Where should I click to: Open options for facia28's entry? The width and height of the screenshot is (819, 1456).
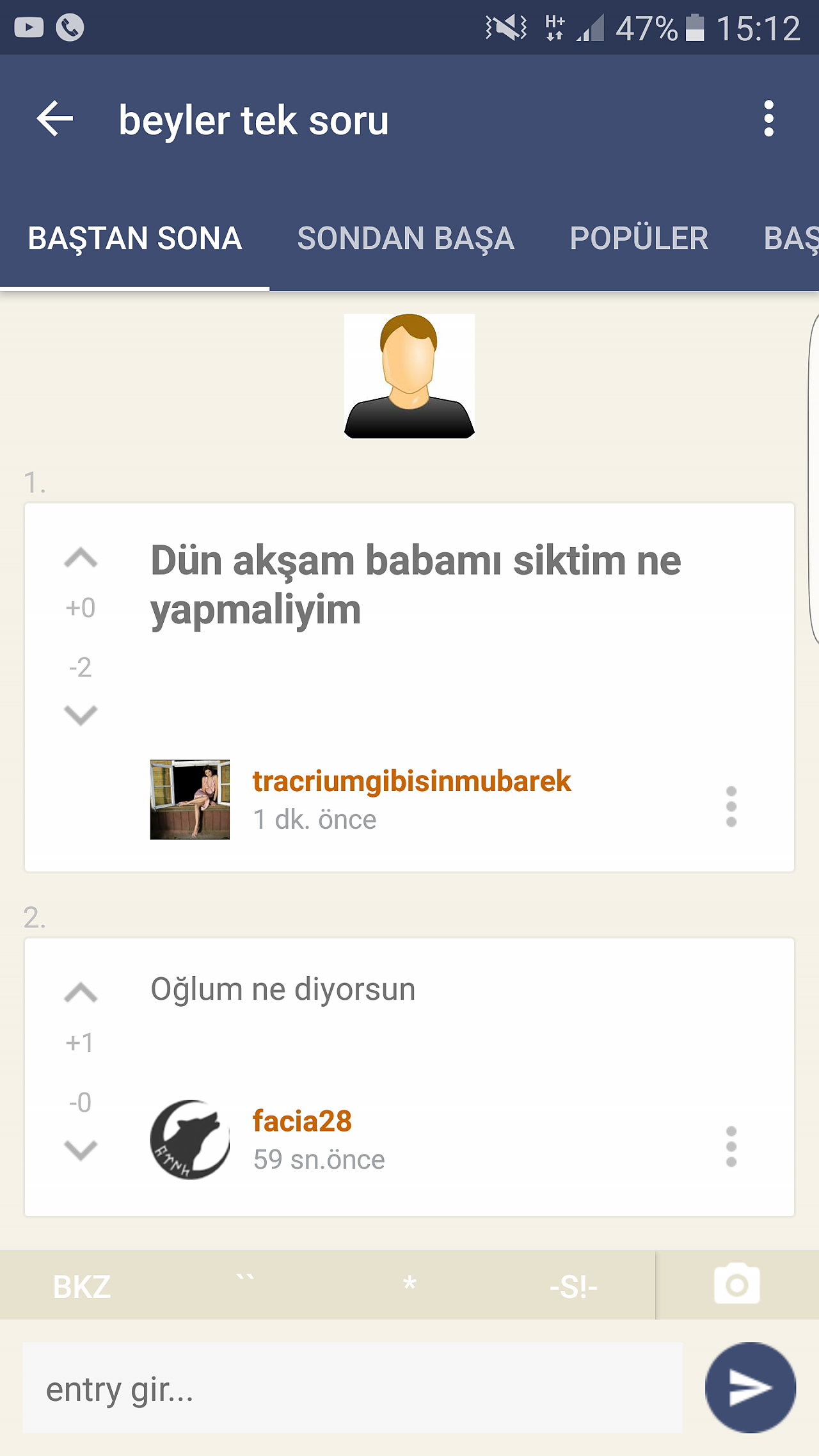pyautogui.click(x=731, y=1146)
